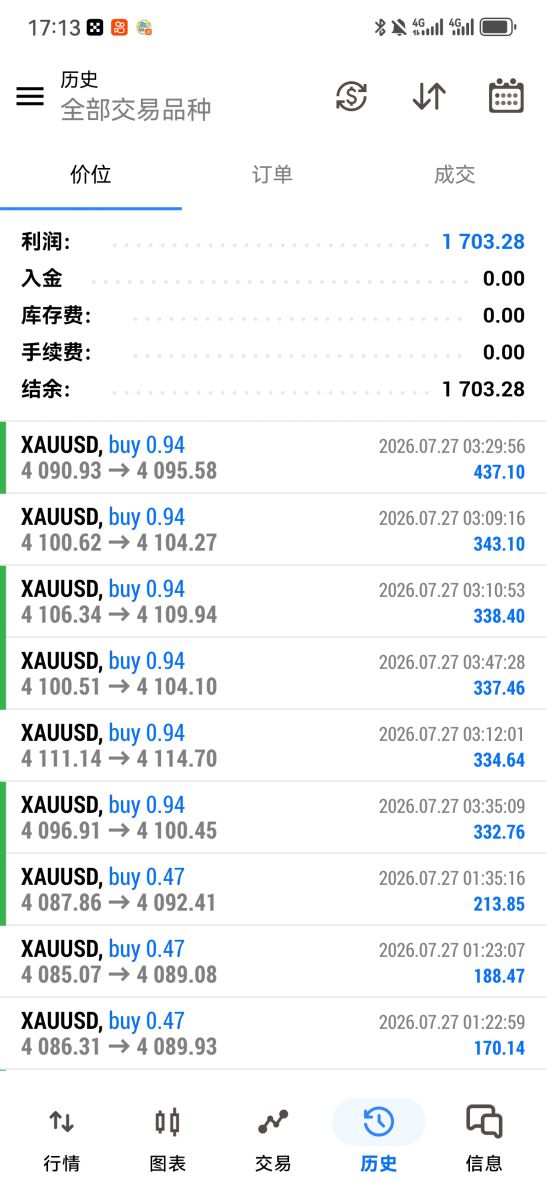Tap the currency refresh icon
Viewport: 546px width, 1200px height.
tap(351, 96)
